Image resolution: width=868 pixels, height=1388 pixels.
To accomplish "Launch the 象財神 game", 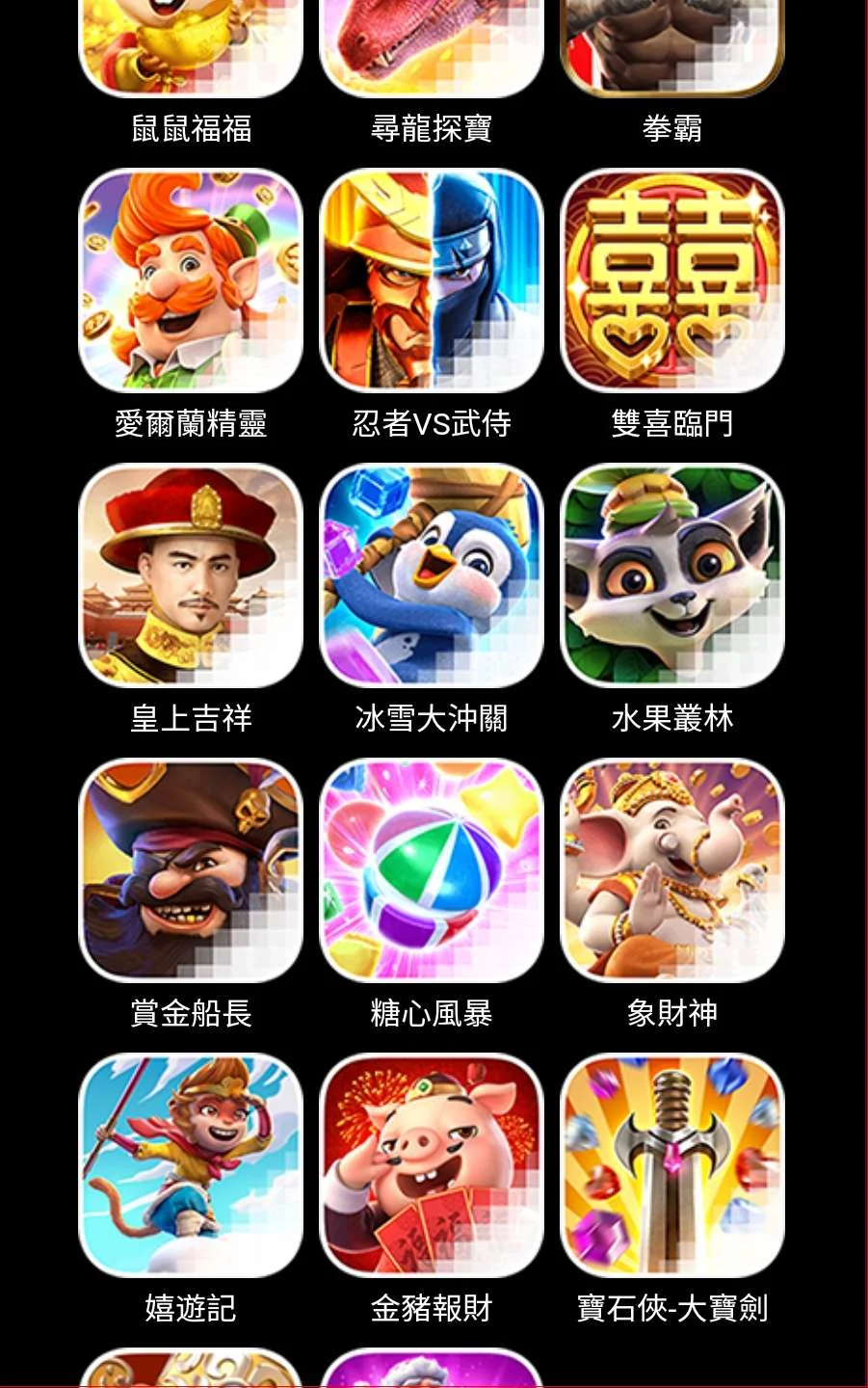I will pos(672,870).
